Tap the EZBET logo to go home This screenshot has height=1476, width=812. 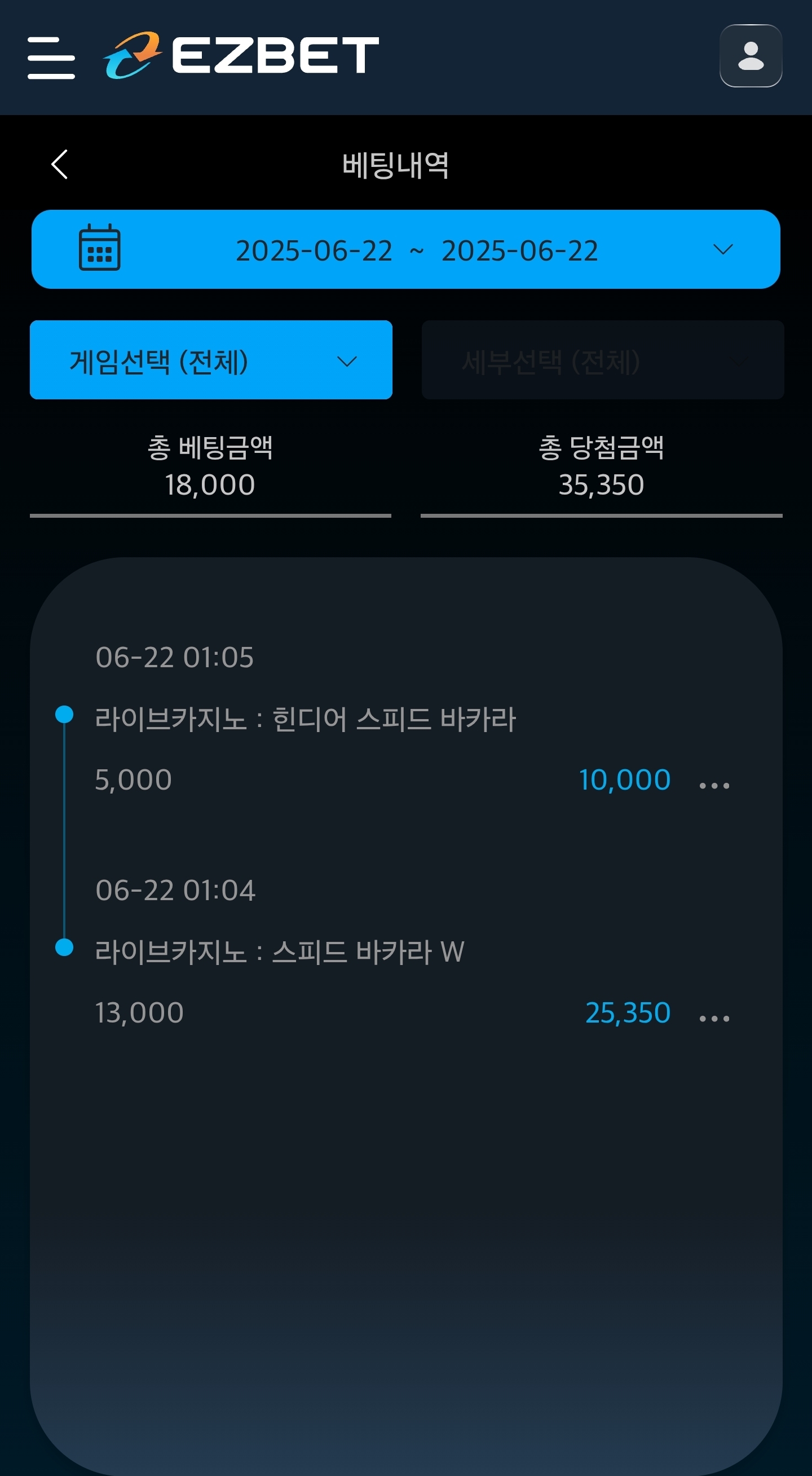point(241,55)
